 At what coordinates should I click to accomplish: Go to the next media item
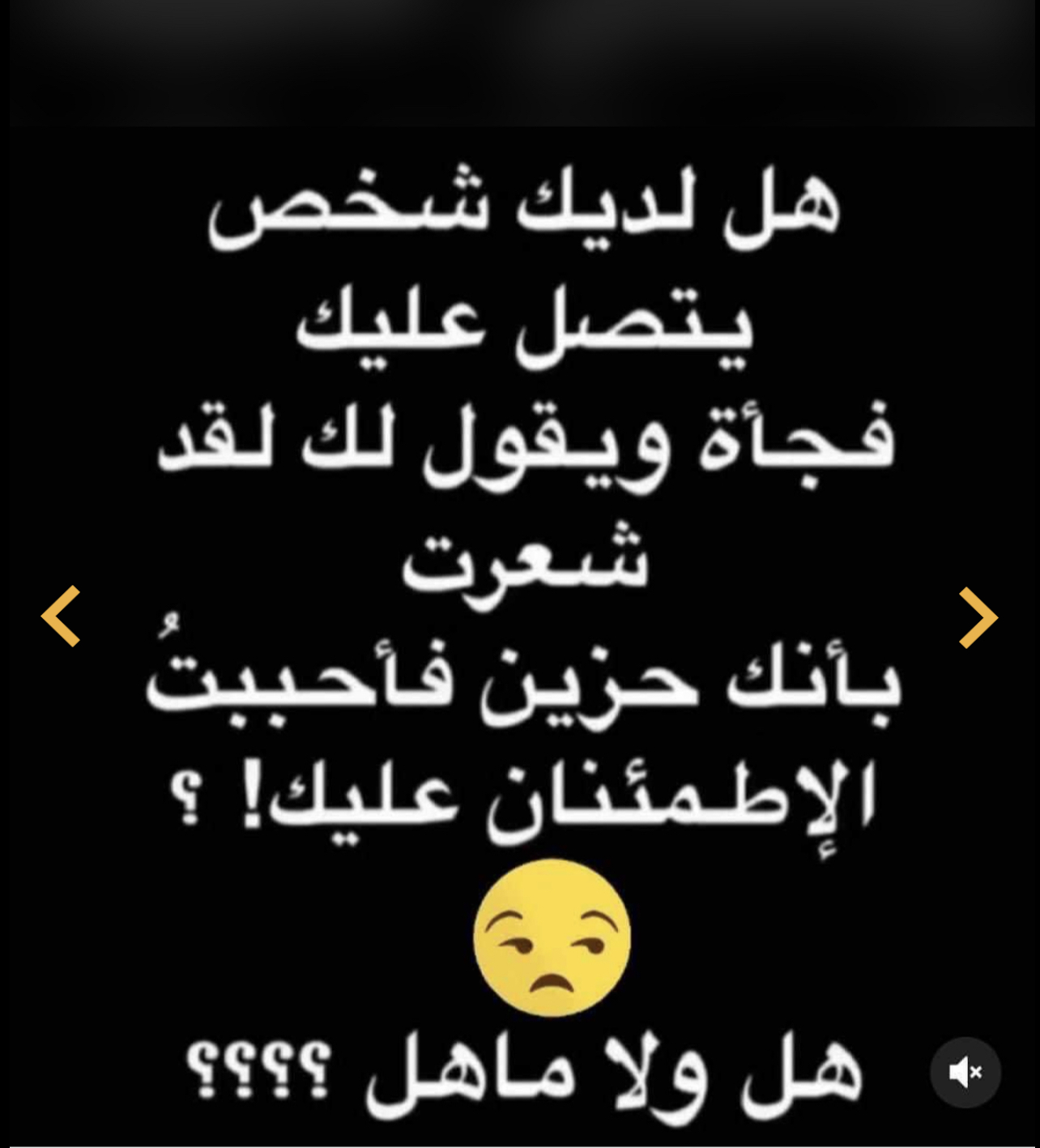tap(978, 617)
